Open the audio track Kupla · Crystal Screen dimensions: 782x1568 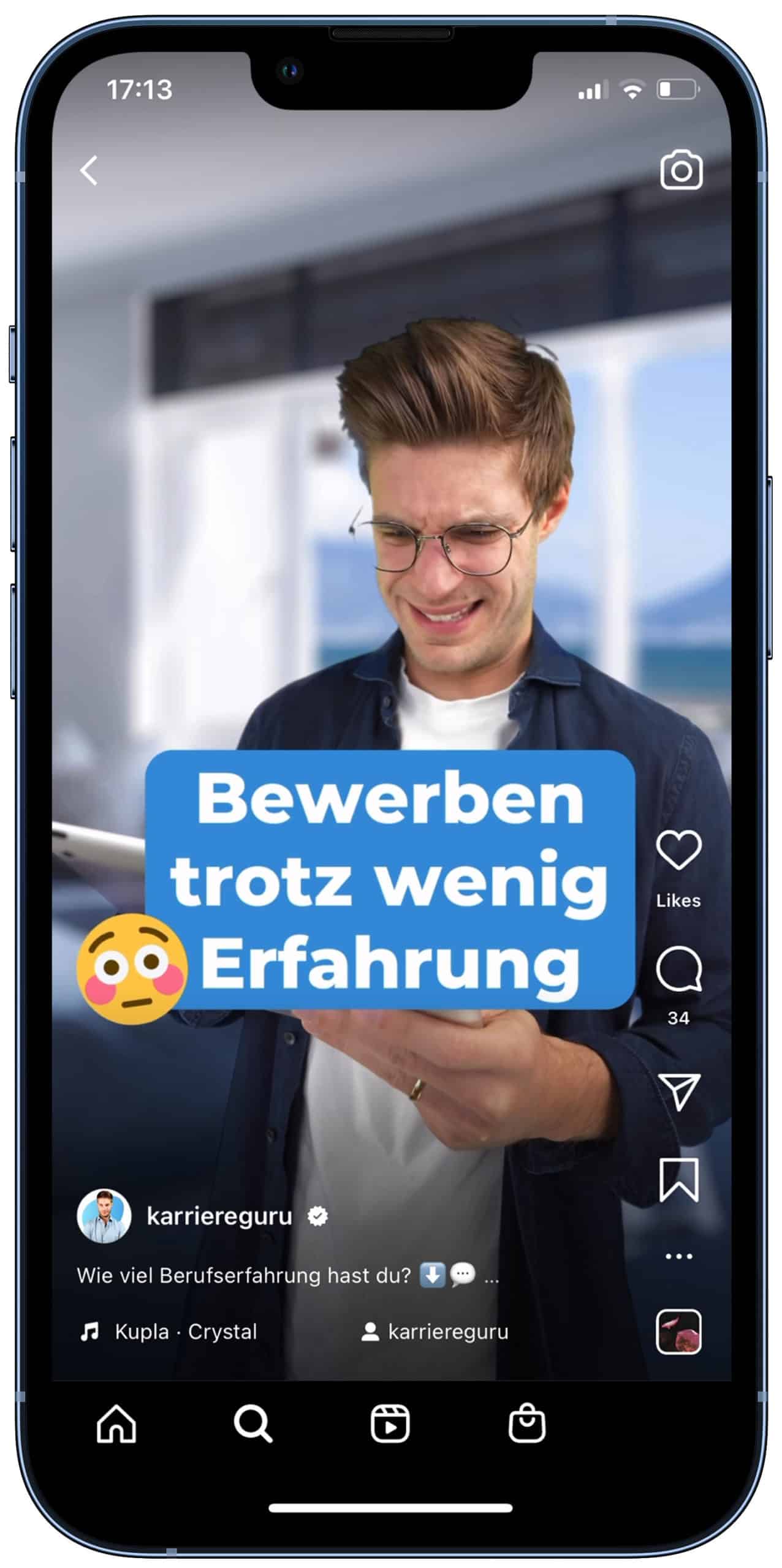(185, 1332)
